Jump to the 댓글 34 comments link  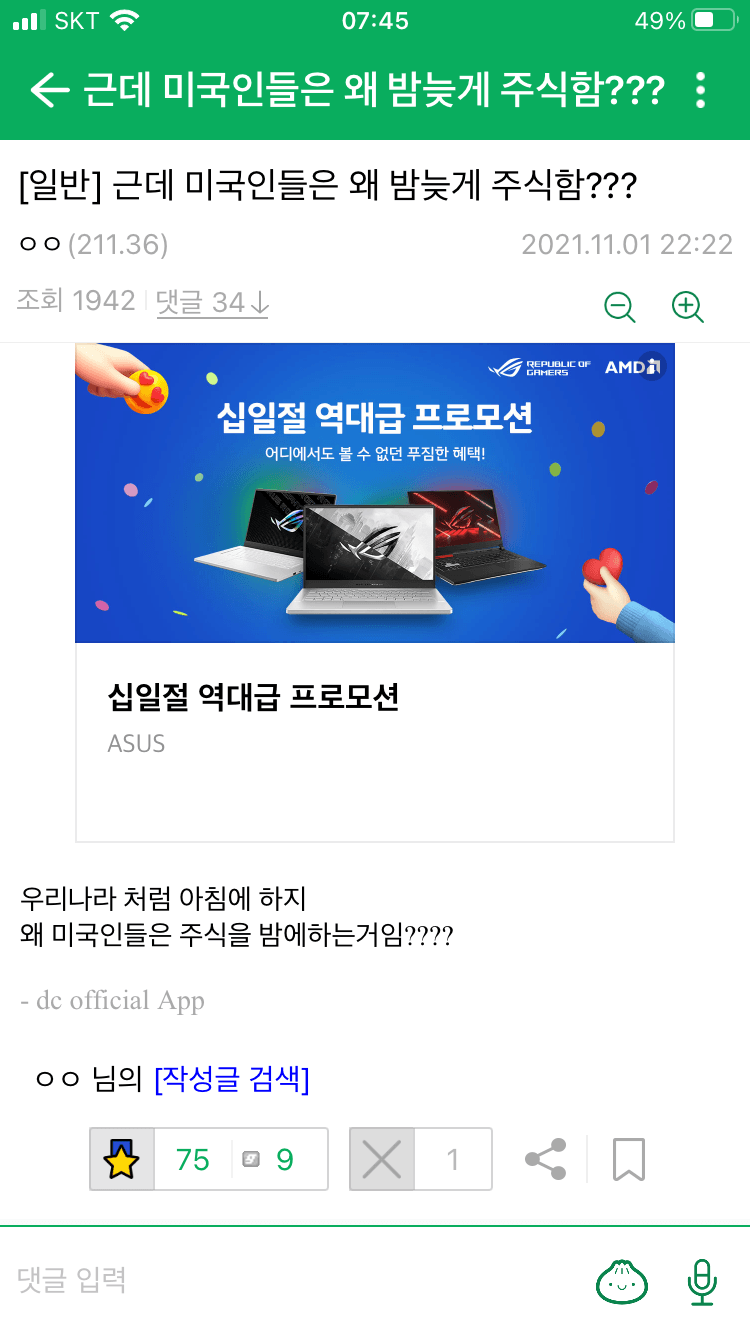pos(212,302)
